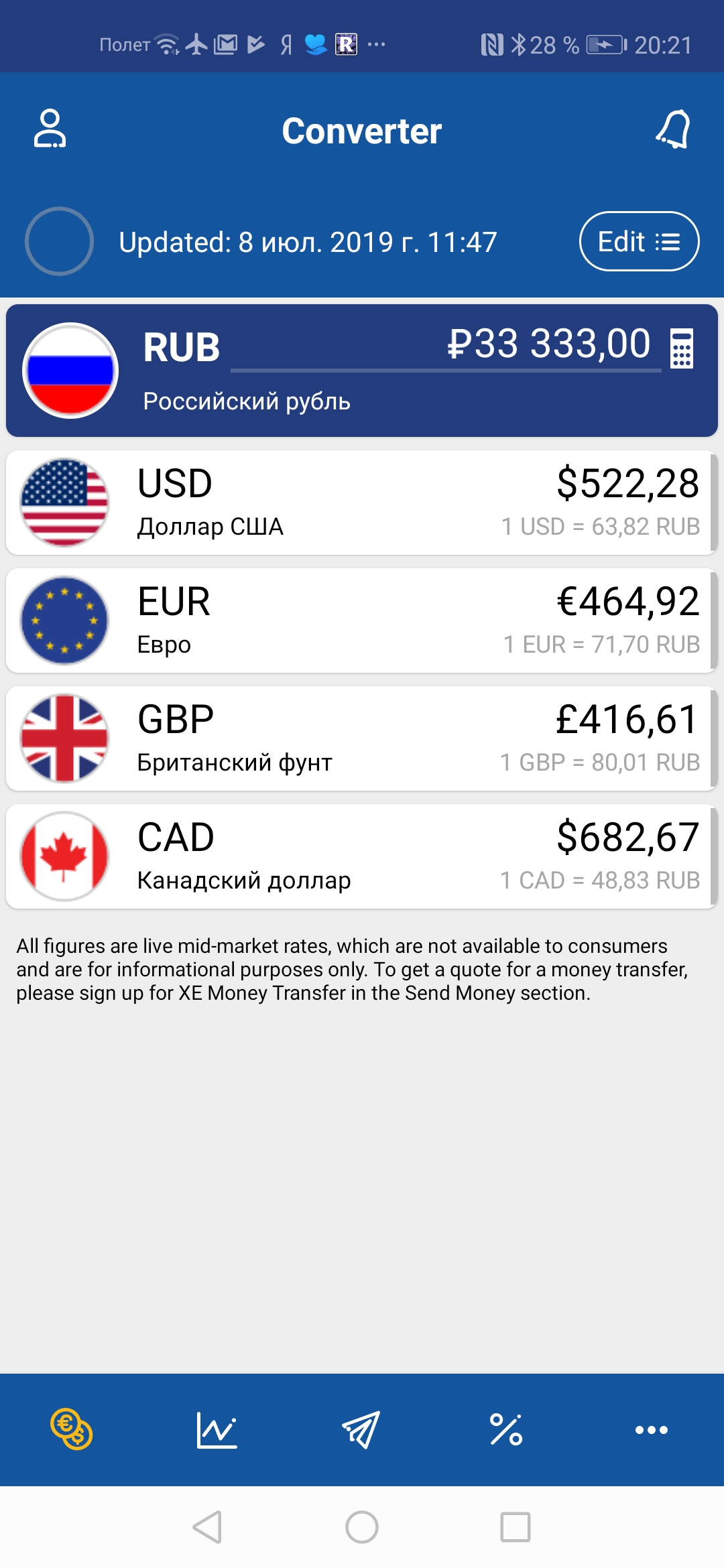Image resolution: width=724 pixels, height=1568 pixels.
Task: Edit the RUB amount field
Action: pyautogui.click(x=469, y=345)
